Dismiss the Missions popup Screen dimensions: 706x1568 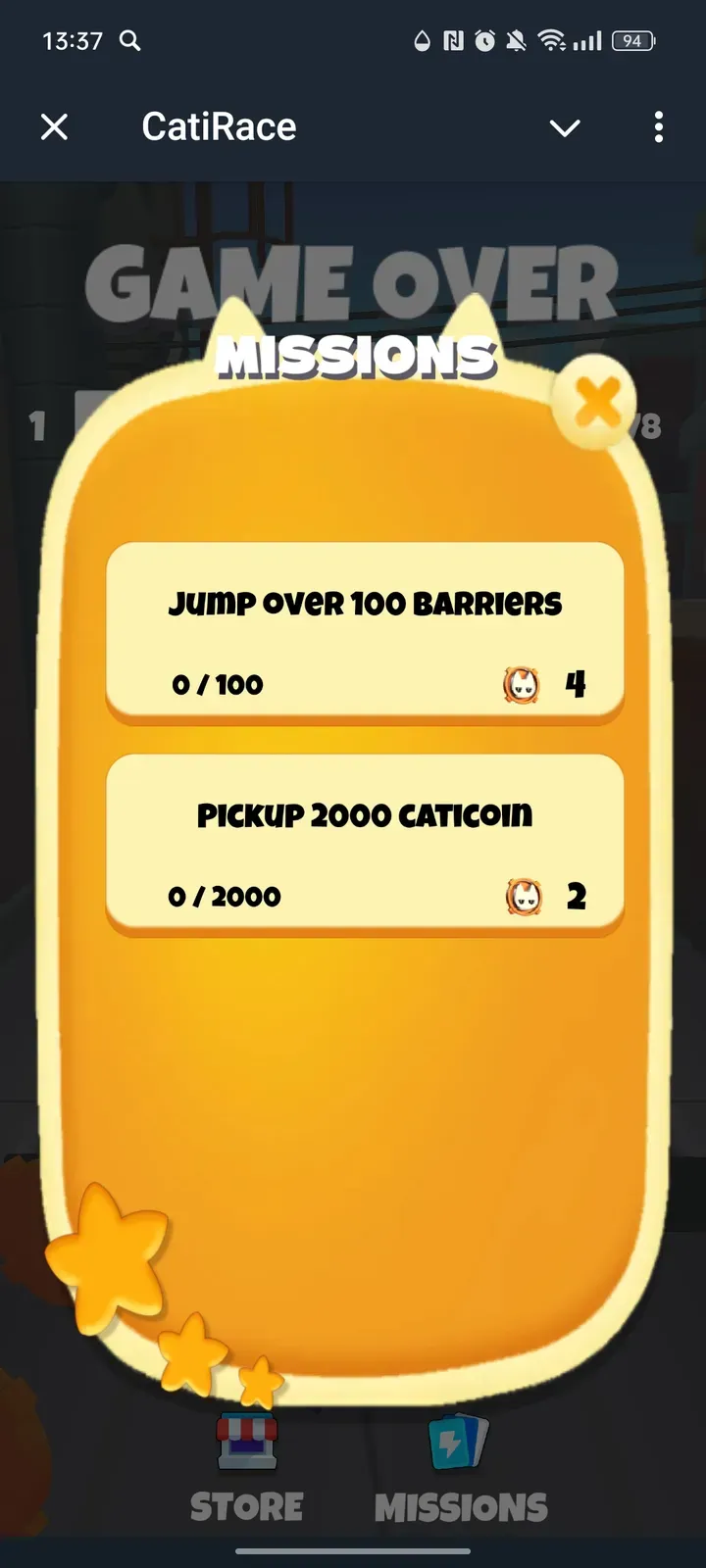coord(596,404)
